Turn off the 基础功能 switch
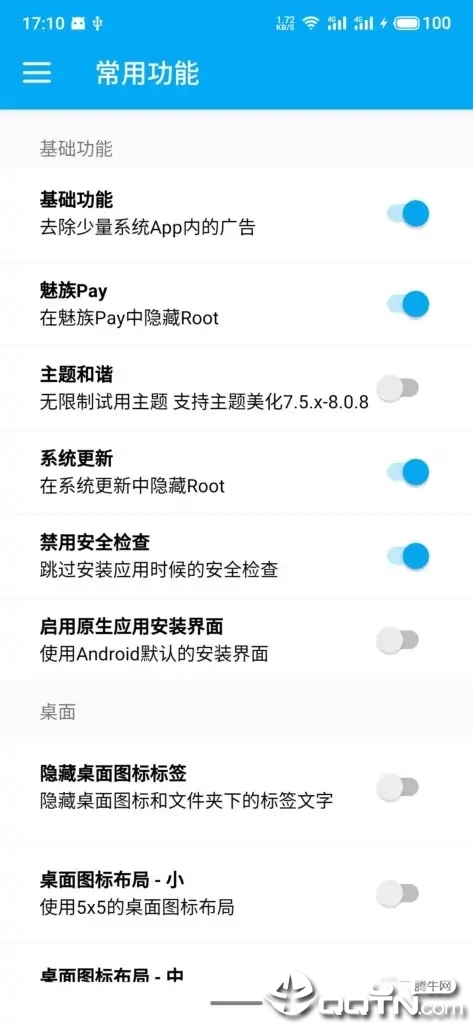473x1024 pixels. click(408, 214)
